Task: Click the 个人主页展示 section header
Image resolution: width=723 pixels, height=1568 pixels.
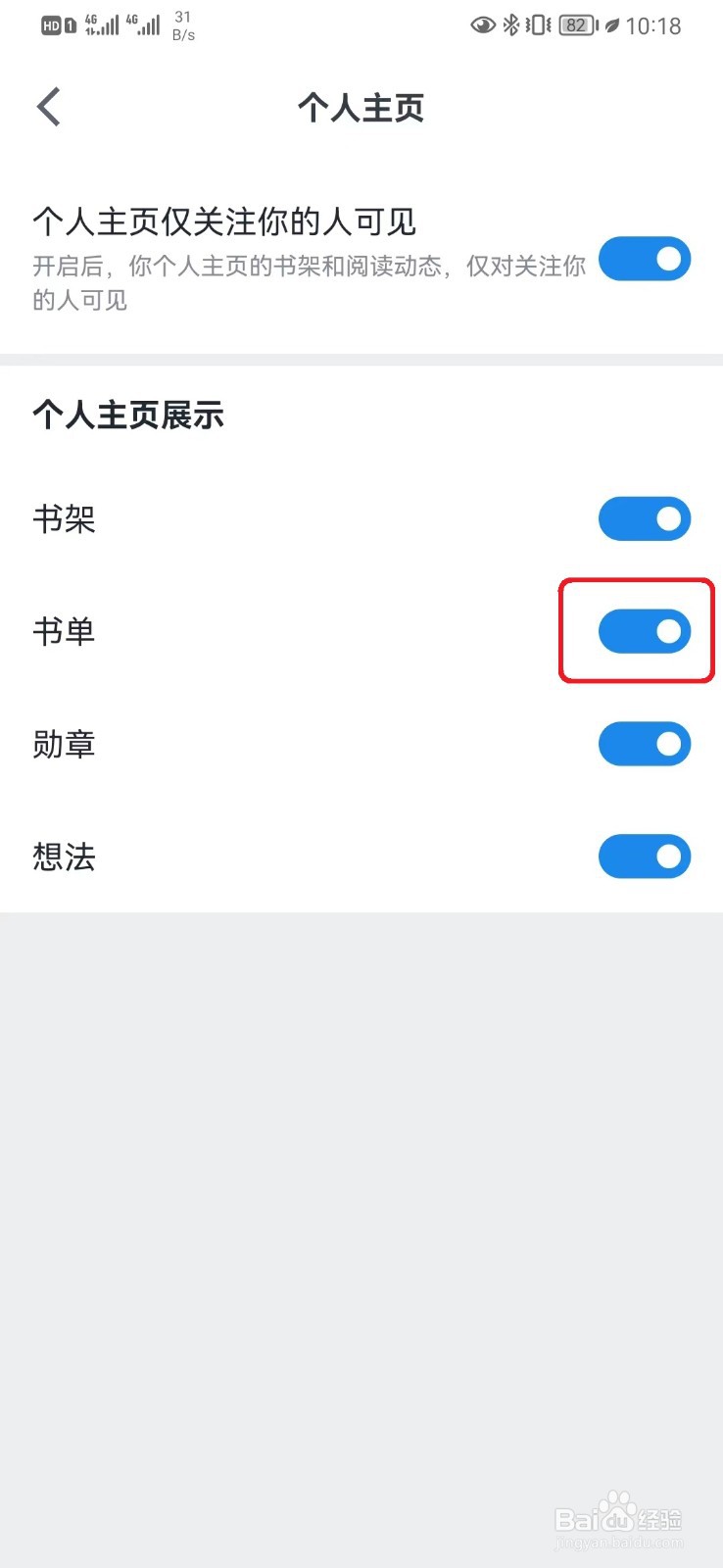Action: [128, 415]
